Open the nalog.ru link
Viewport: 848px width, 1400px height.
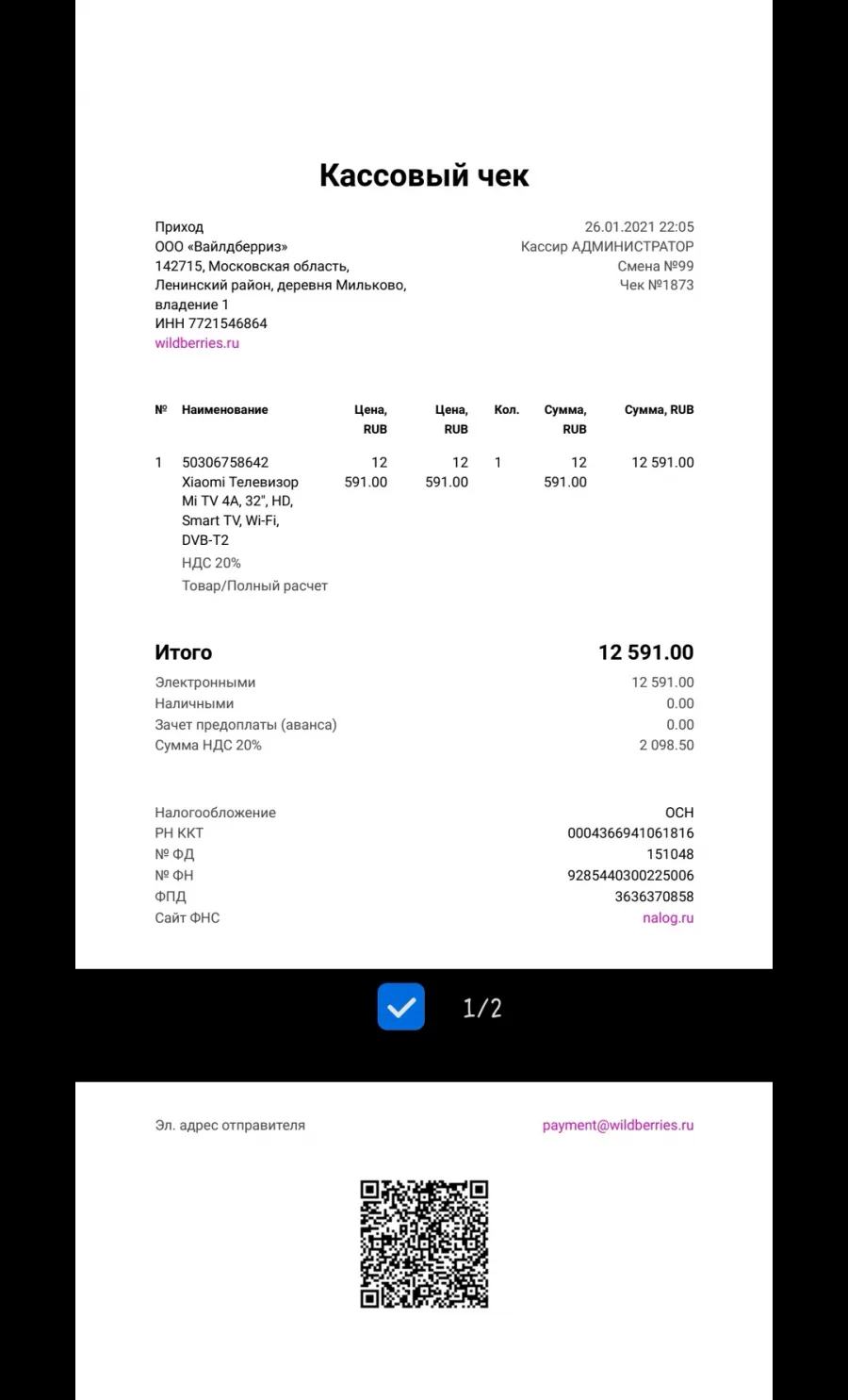pyautogui.click(x=668, y=918)
